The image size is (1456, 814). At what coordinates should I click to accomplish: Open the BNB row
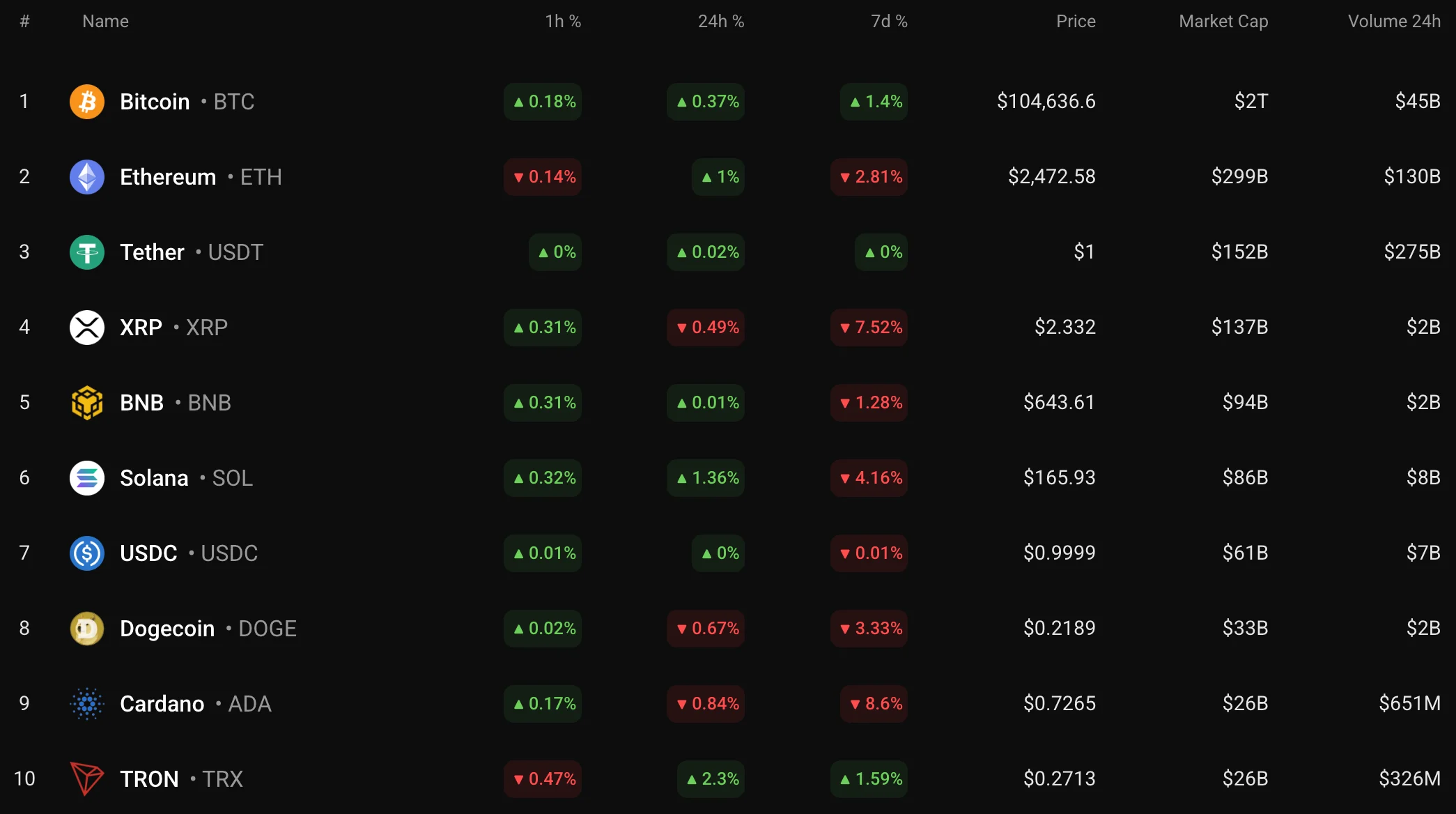tap(141, 403)
